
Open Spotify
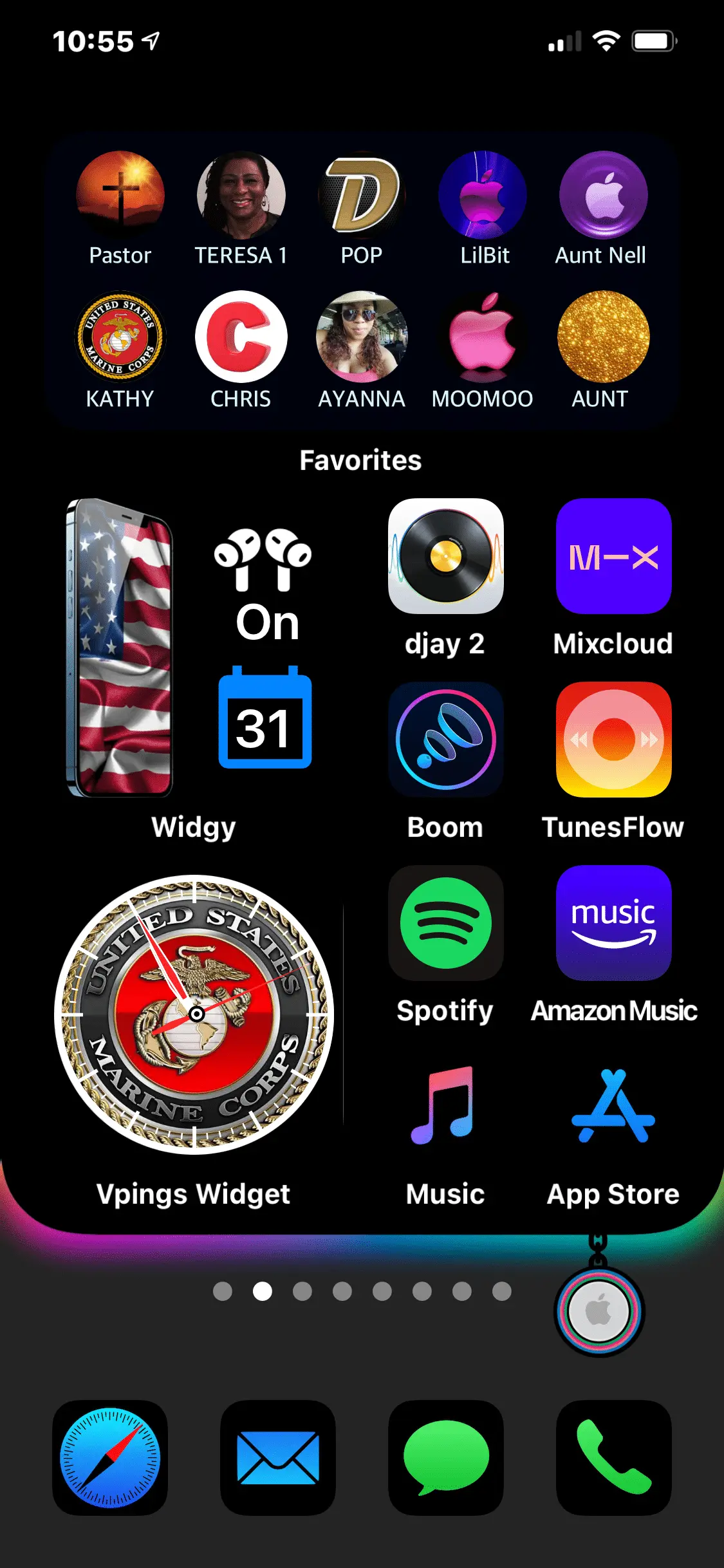click(445, 923)
